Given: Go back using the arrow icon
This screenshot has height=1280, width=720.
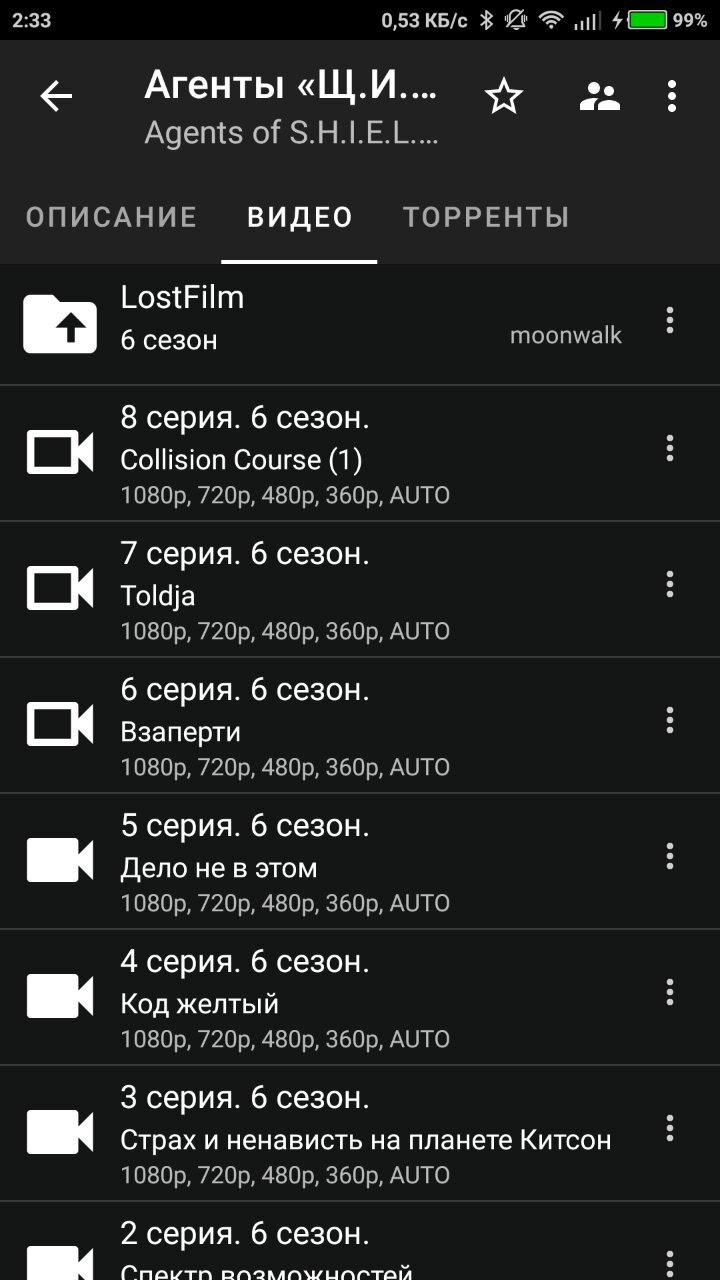Looking at the screenshot, I should pyautogui.click(x=56, y=96).
